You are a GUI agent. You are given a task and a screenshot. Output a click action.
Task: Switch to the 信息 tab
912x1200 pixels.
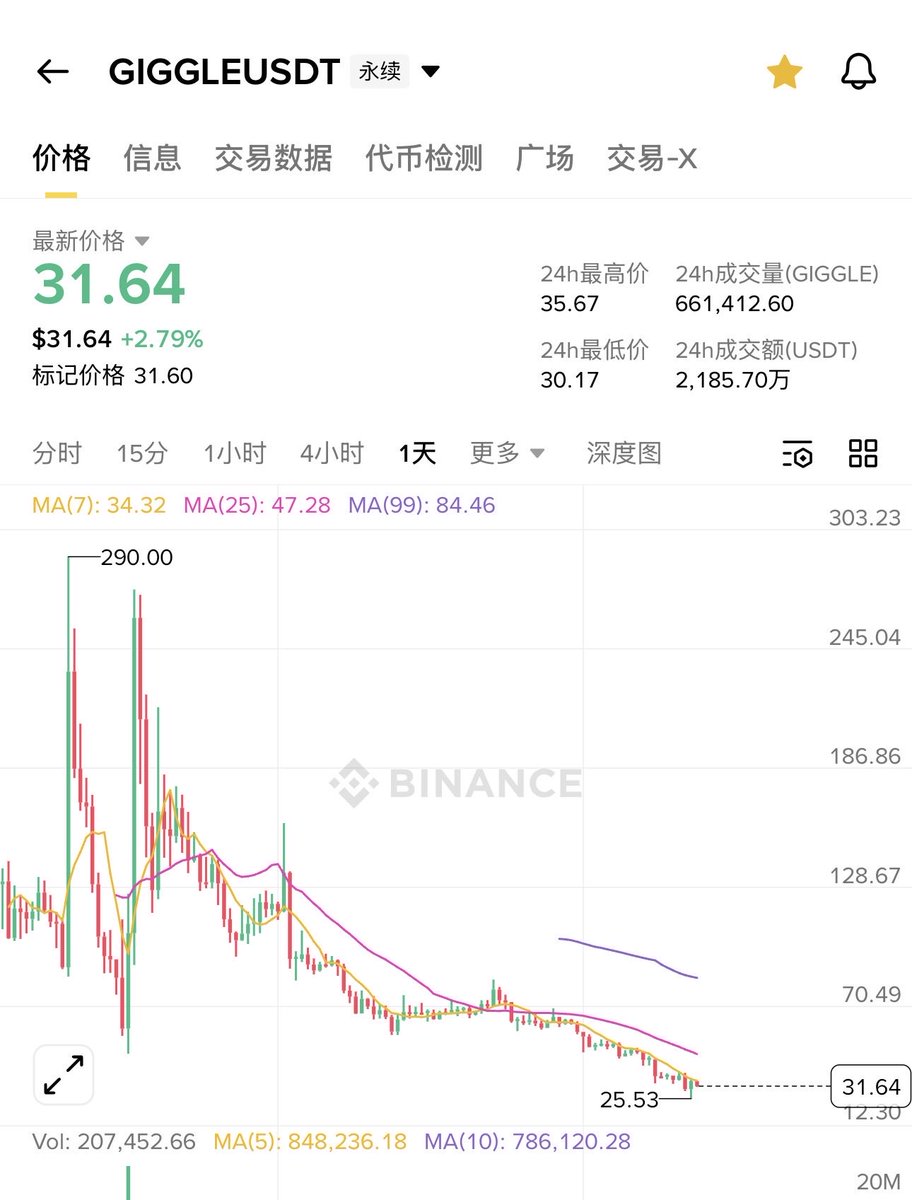coord(152,158)
